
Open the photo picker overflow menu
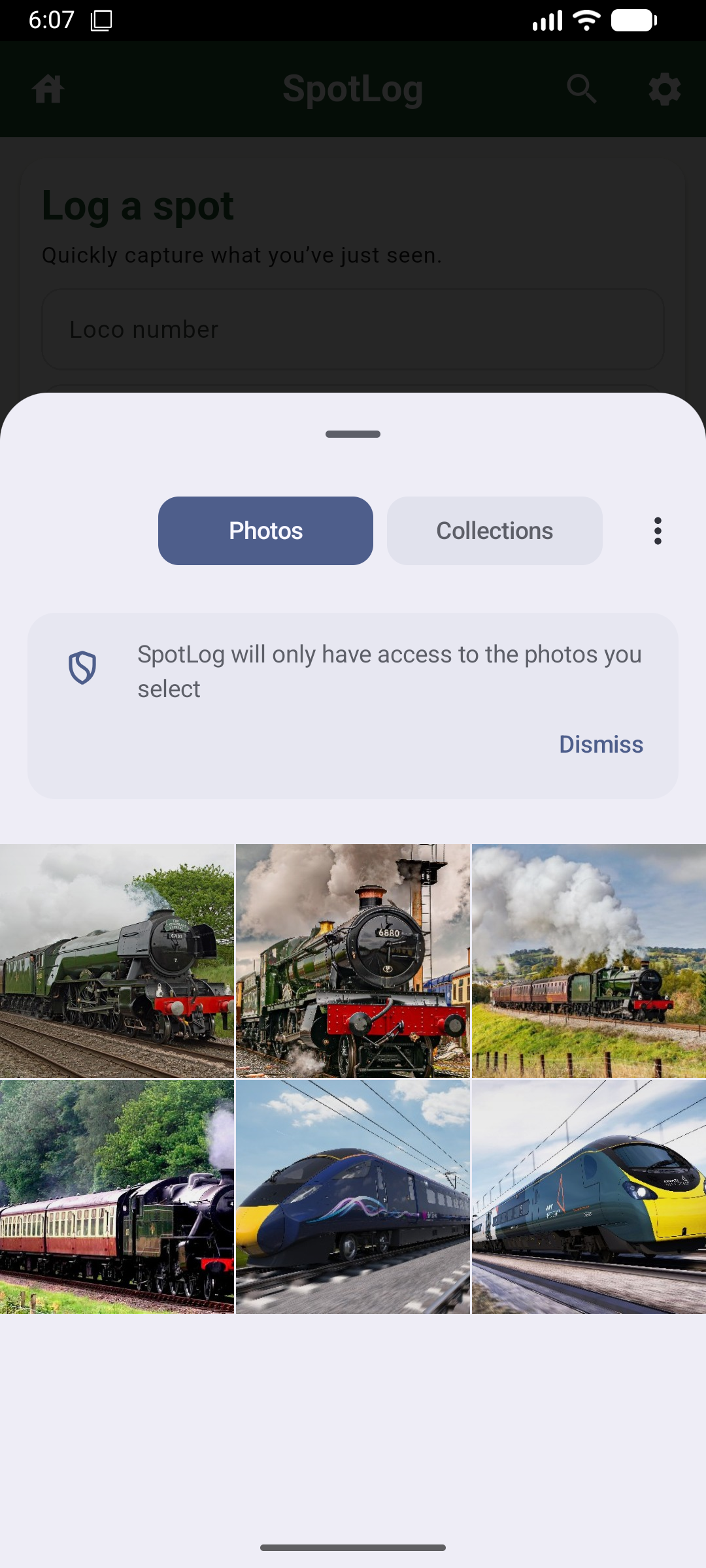[658, 531]
